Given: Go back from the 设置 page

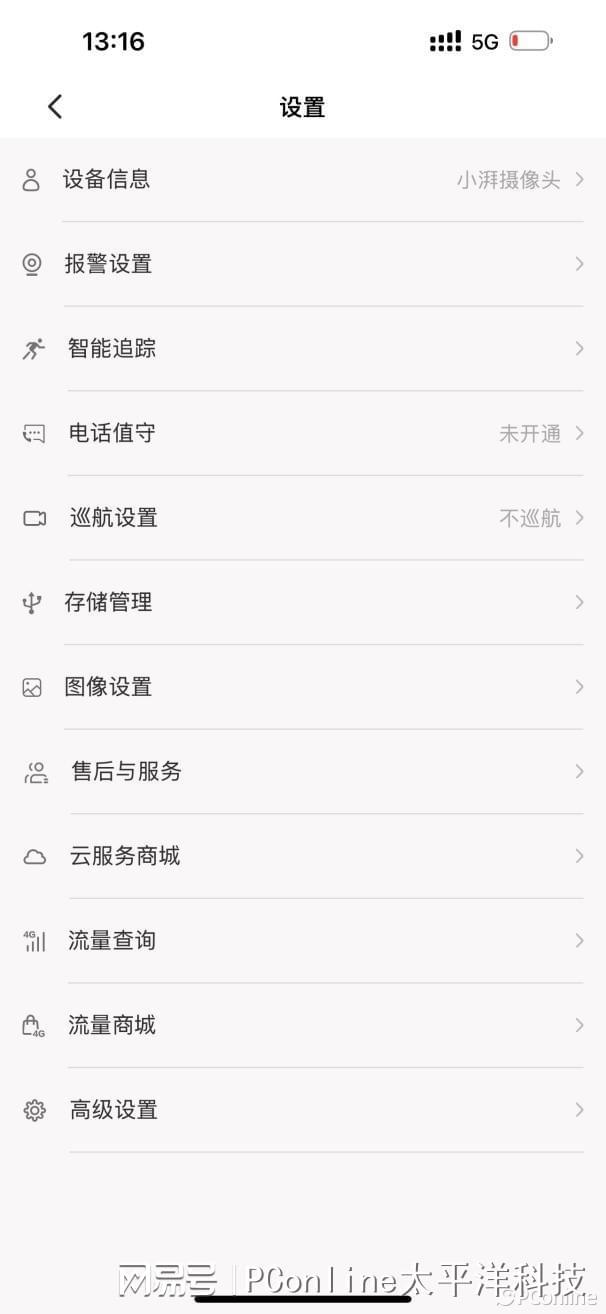Looking at the screenshot, I should point(55,107).
